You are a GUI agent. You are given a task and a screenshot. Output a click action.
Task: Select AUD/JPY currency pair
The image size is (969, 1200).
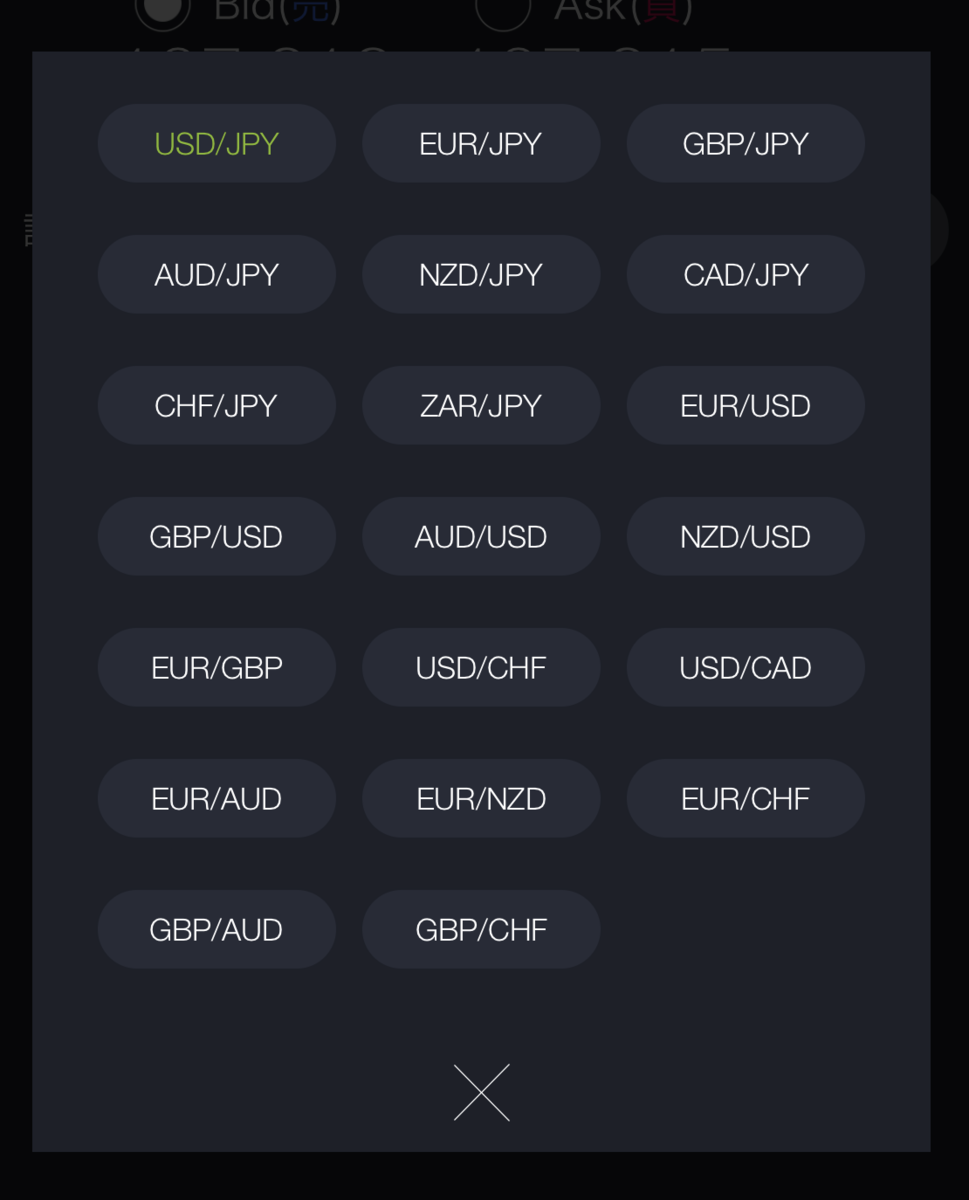click(216, 275)
